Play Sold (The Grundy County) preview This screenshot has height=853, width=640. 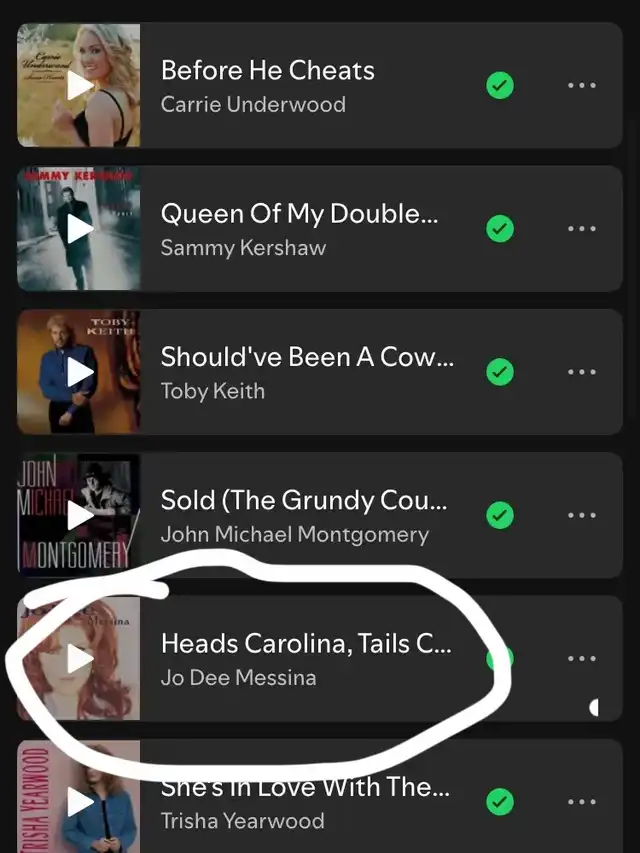click(x=80, y=515)
